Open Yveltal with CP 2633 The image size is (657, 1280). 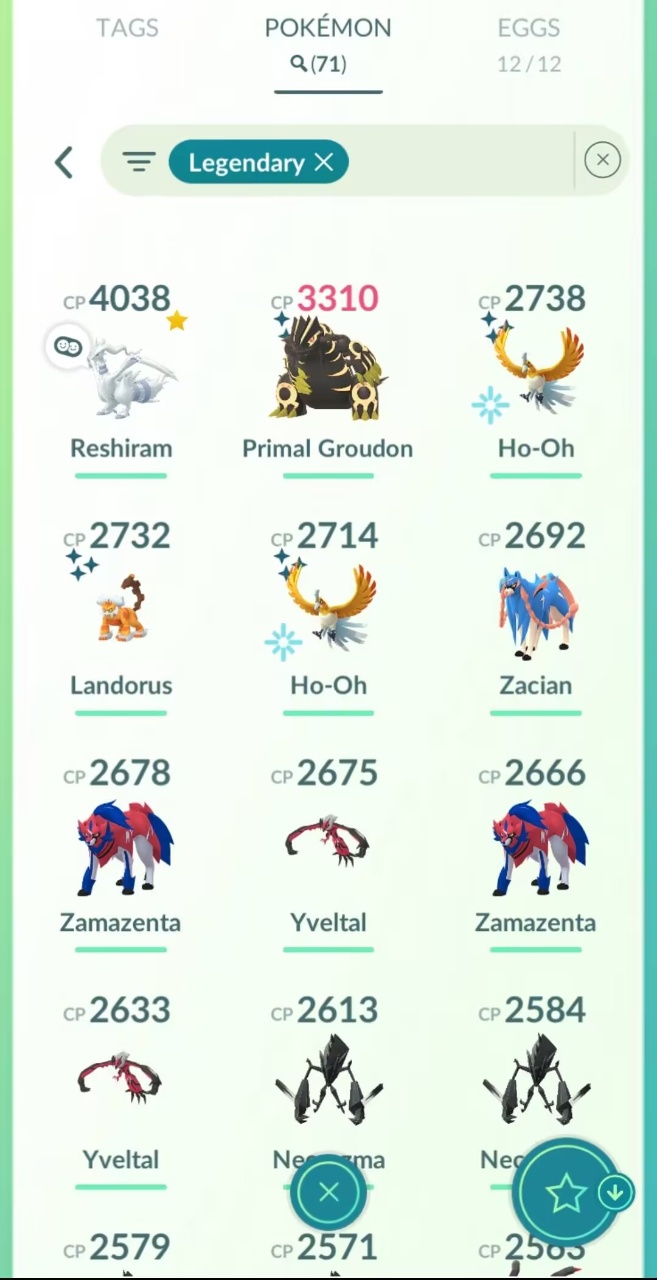pyautogui.click(x=121, y=1085)
